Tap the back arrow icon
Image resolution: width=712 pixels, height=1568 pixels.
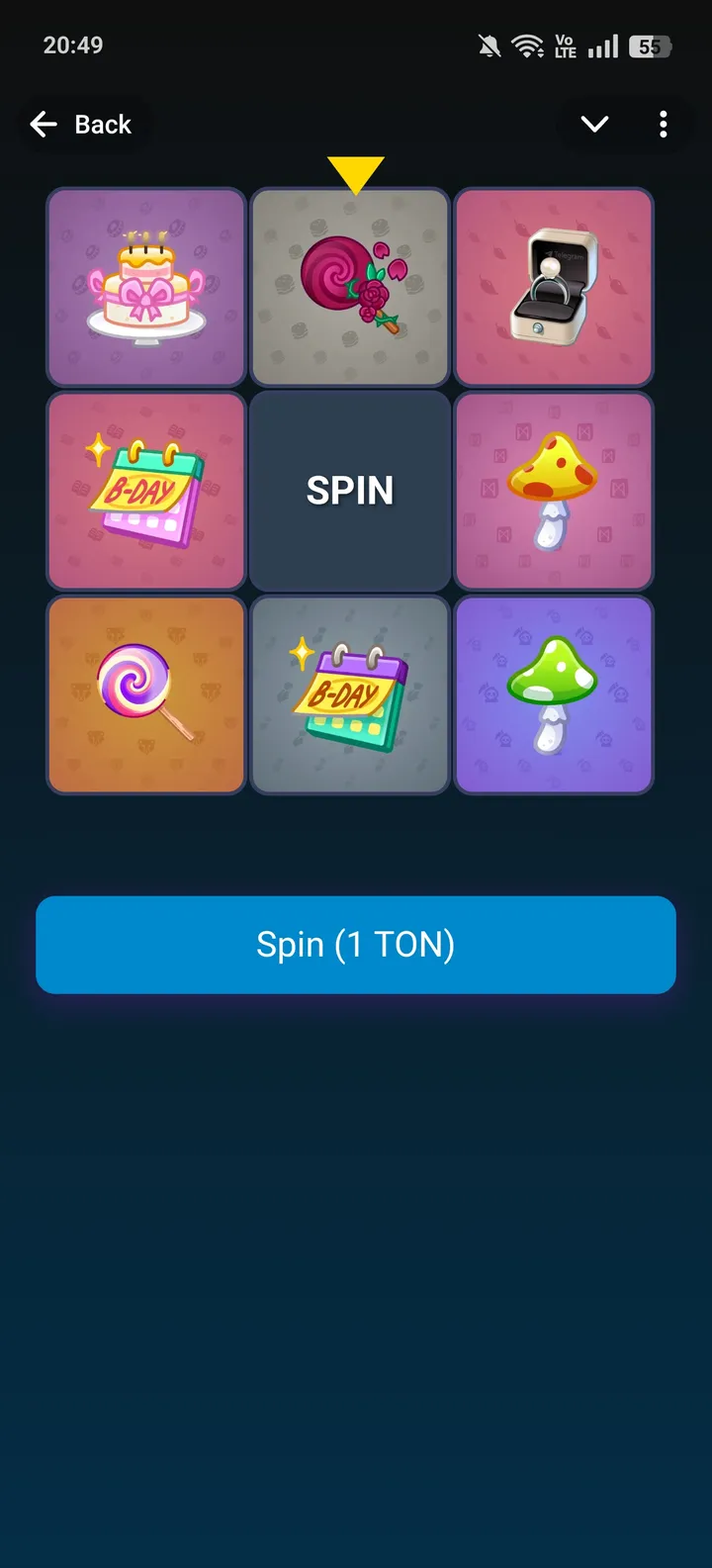44,124
